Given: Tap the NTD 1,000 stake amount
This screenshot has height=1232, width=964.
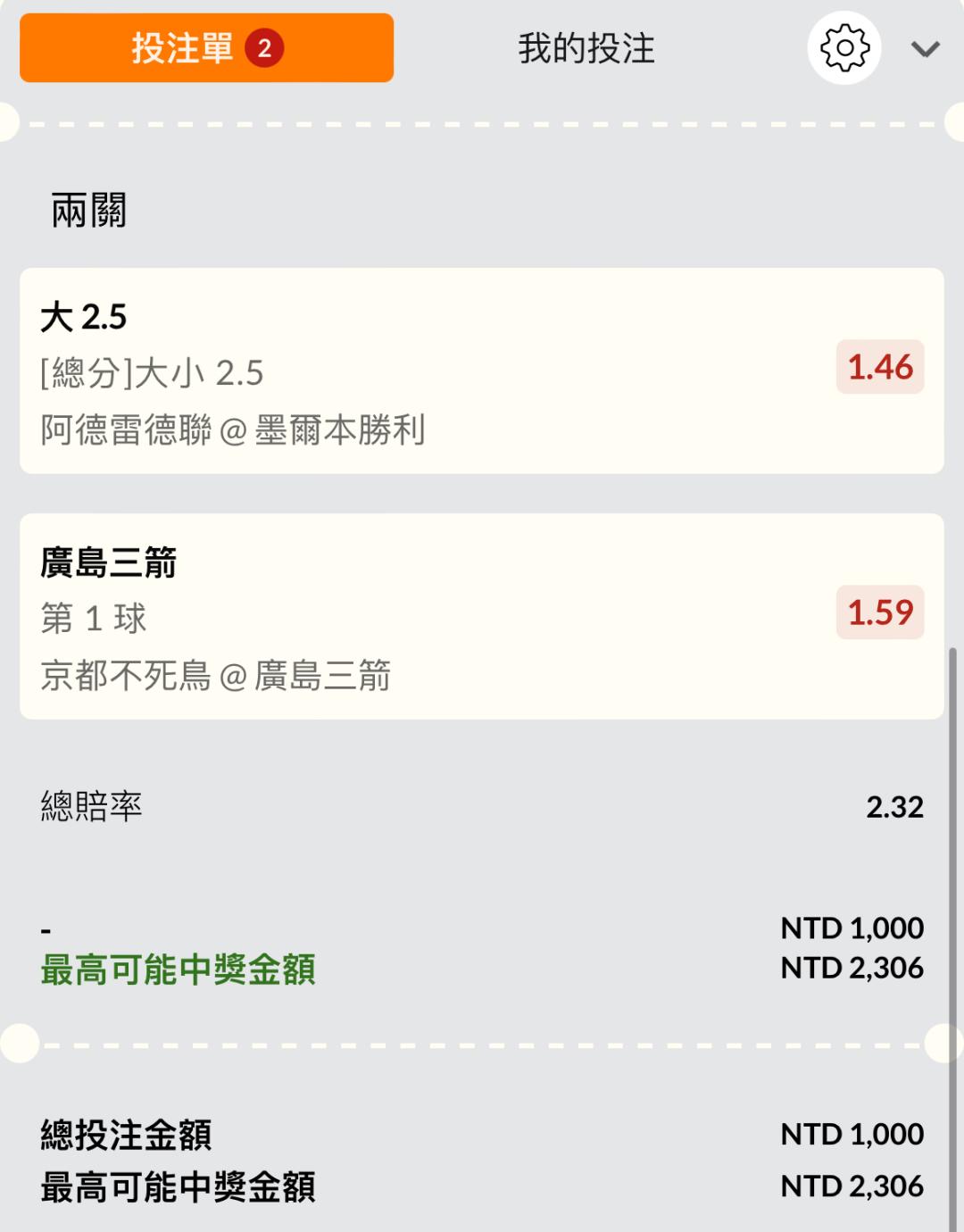Looking at the screenshot, I should point(852,928).
